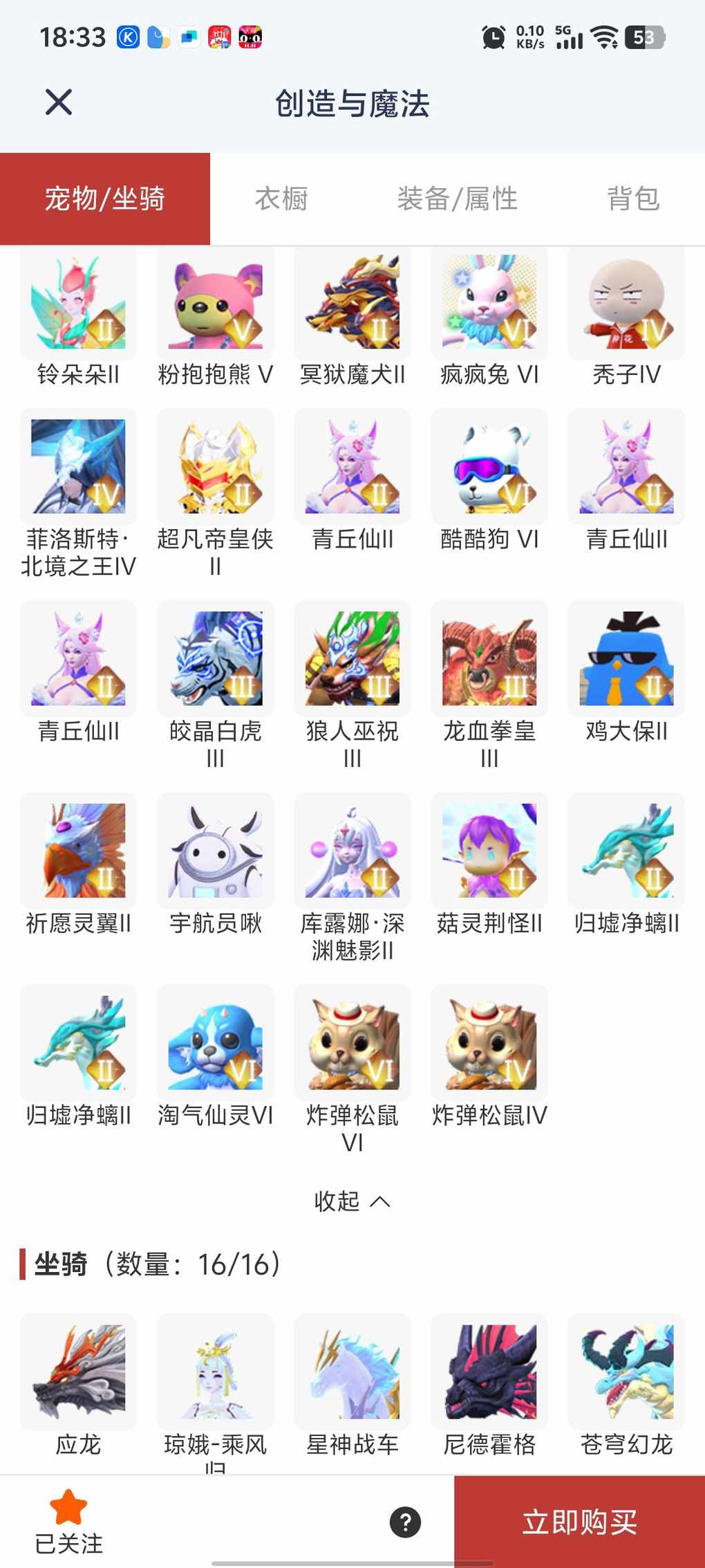This screenshot has height=1568, width=705.
Task: View the 淘气仙灵VI pet
Action: (x=215, y=1043)
